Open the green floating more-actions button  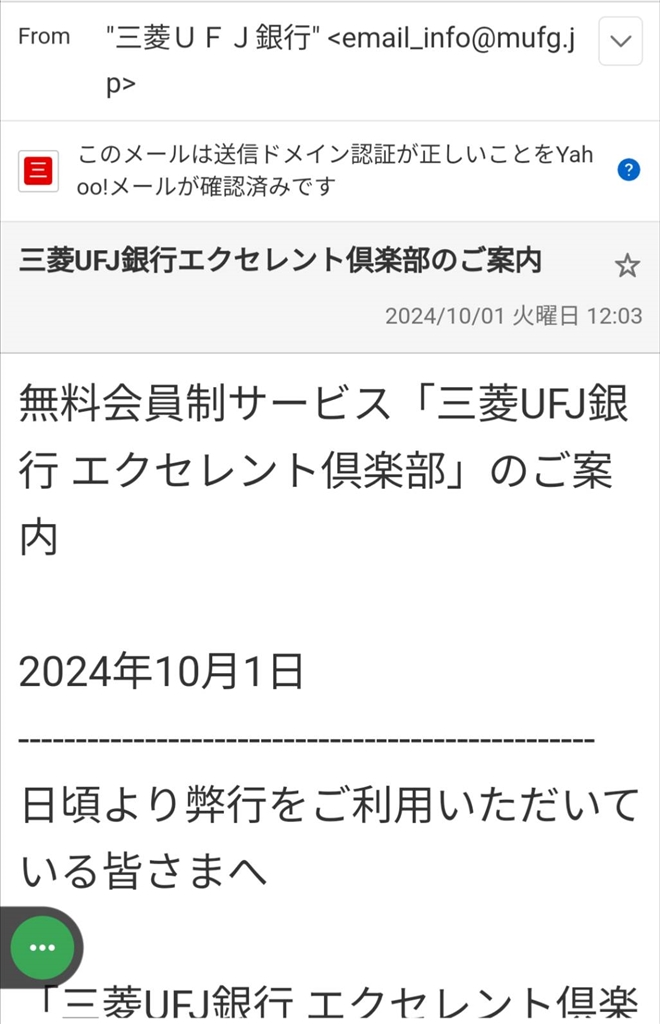(42, 947)
